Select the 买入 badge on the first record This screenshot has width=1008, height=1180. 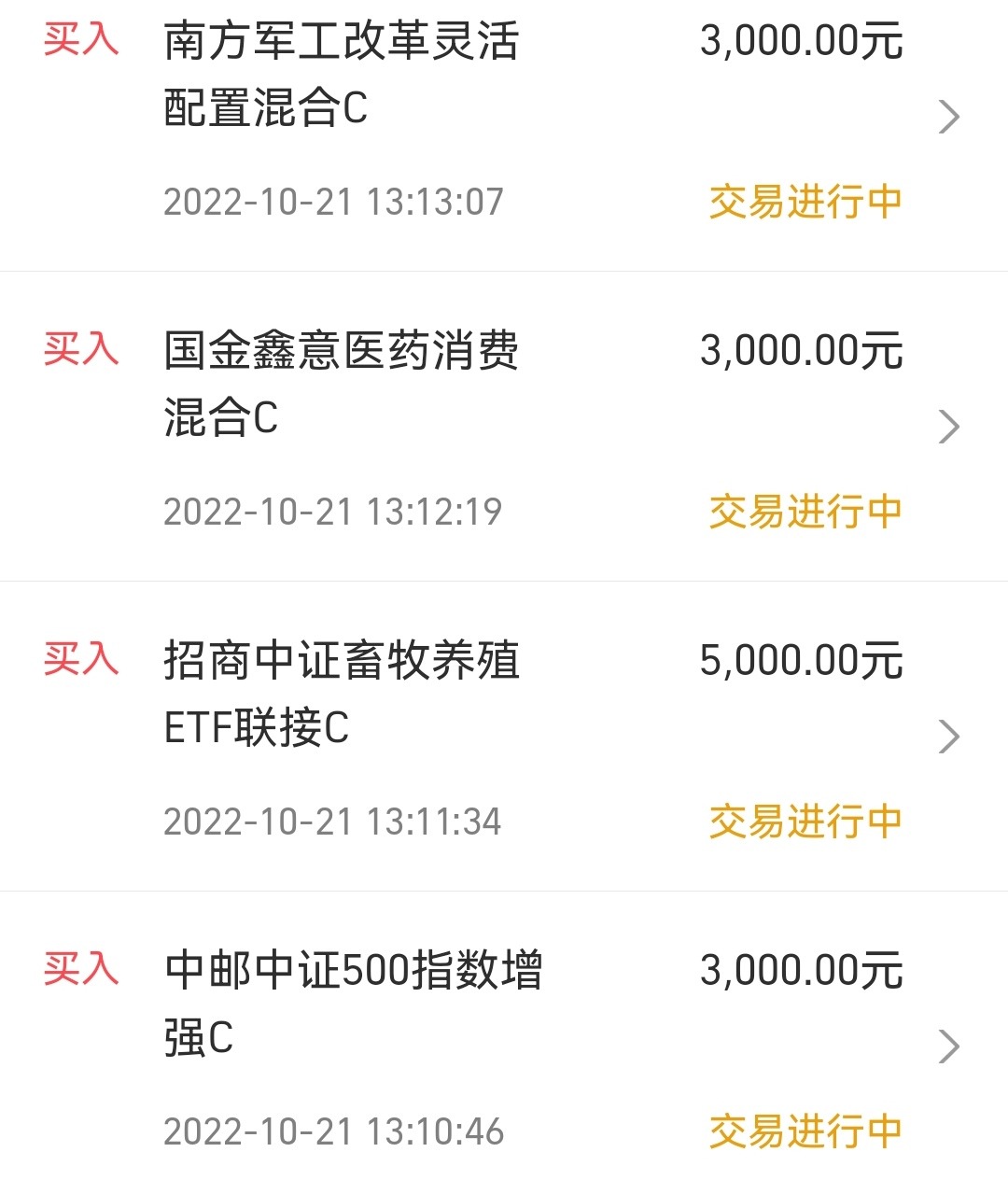coord(82,39)
